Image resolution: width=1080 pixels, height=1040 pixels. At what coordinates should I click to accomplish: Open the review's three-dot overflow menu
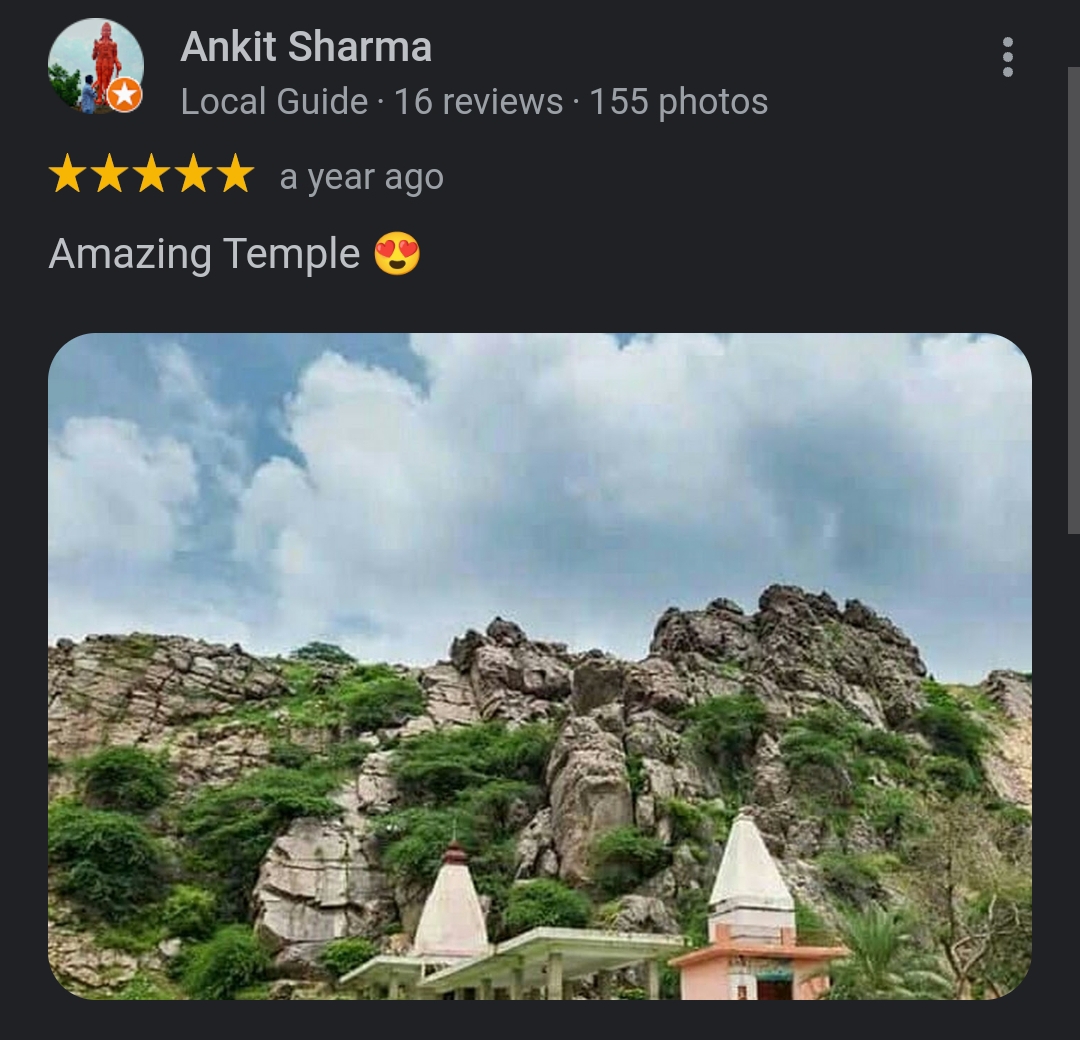click(1008, 57)
